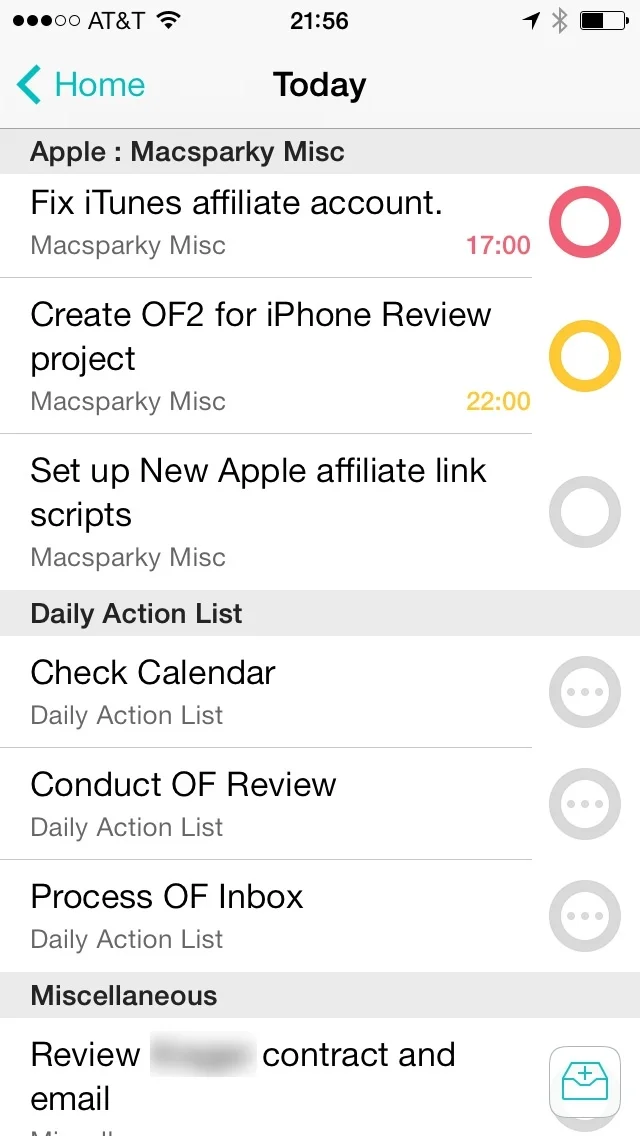This screenshot has width=640, height=1136.
Task: Tap the status circle for Check Calendar
Action: (x=585, y=691)
